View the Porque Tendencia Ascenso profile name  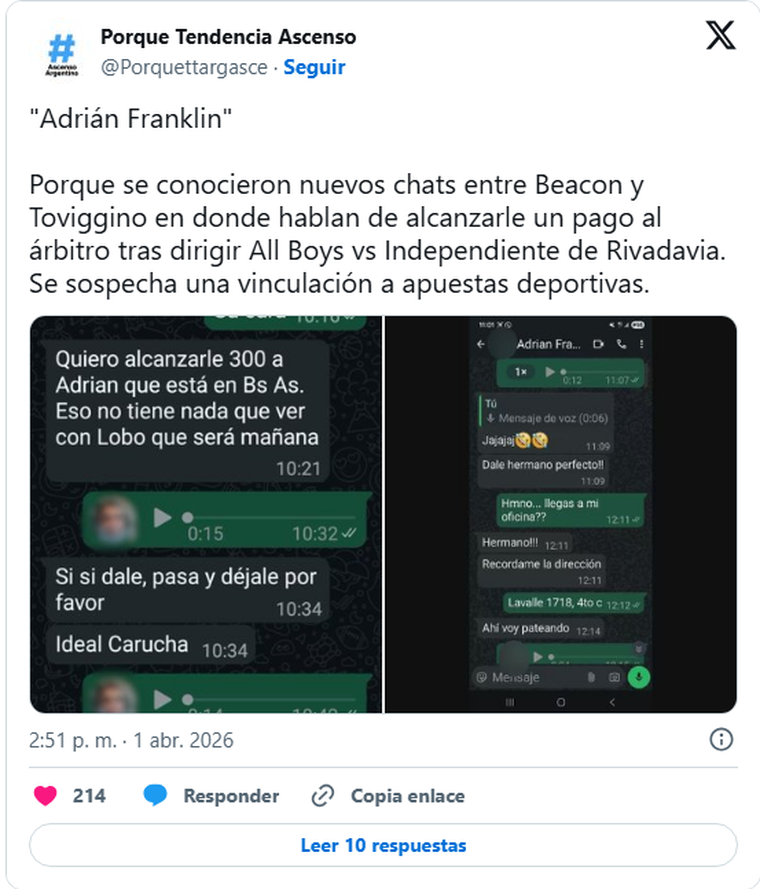coord(228,38)
